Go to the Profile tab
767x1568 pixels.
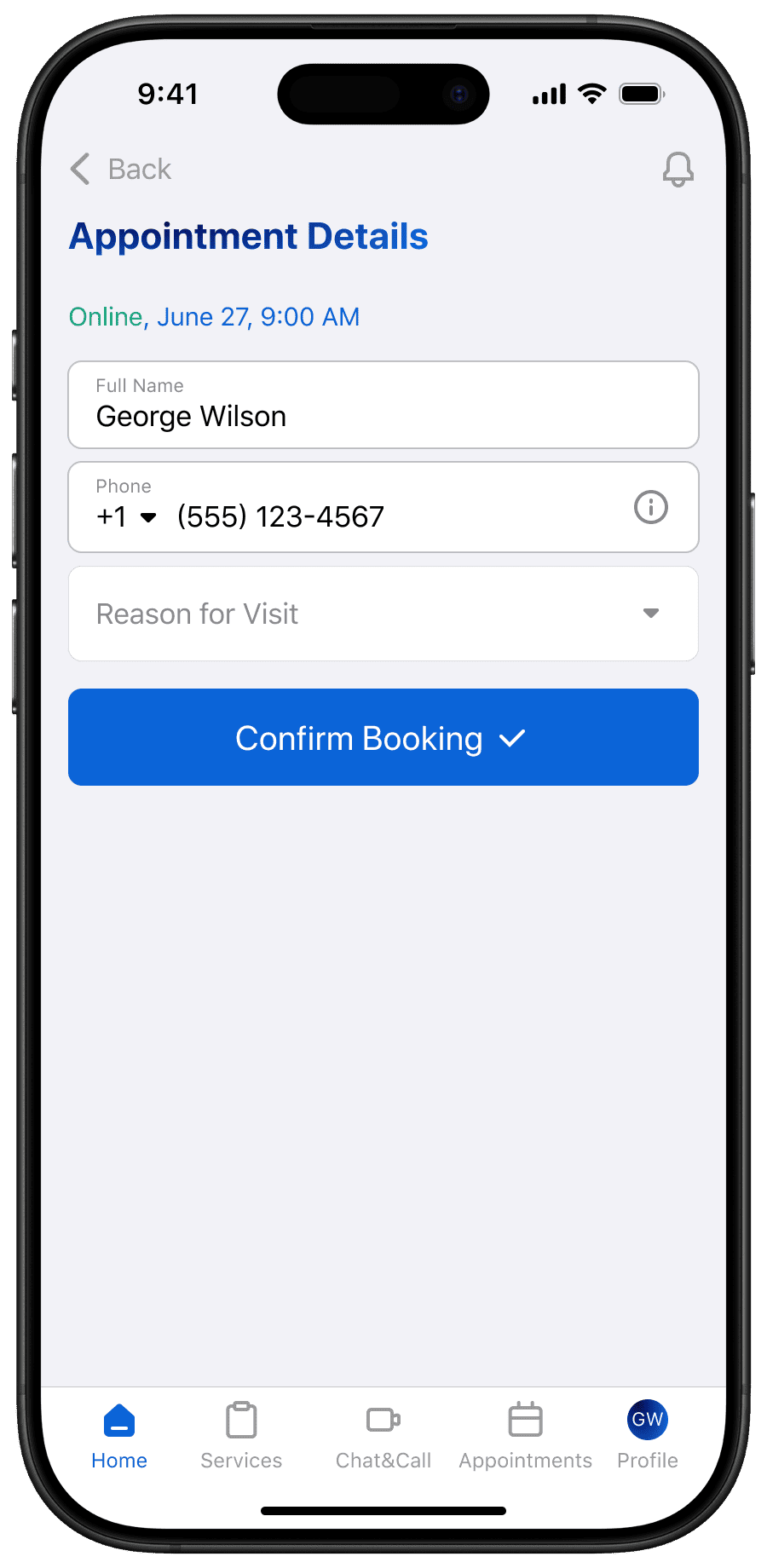(648, 1437)
